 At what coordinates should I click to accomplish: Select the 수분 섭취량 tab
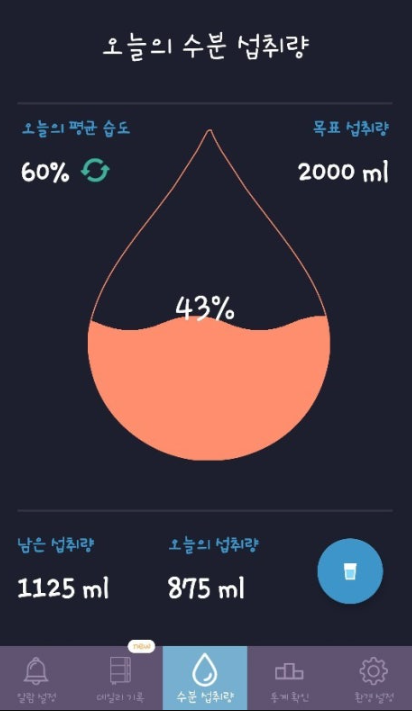click(205, 679)
